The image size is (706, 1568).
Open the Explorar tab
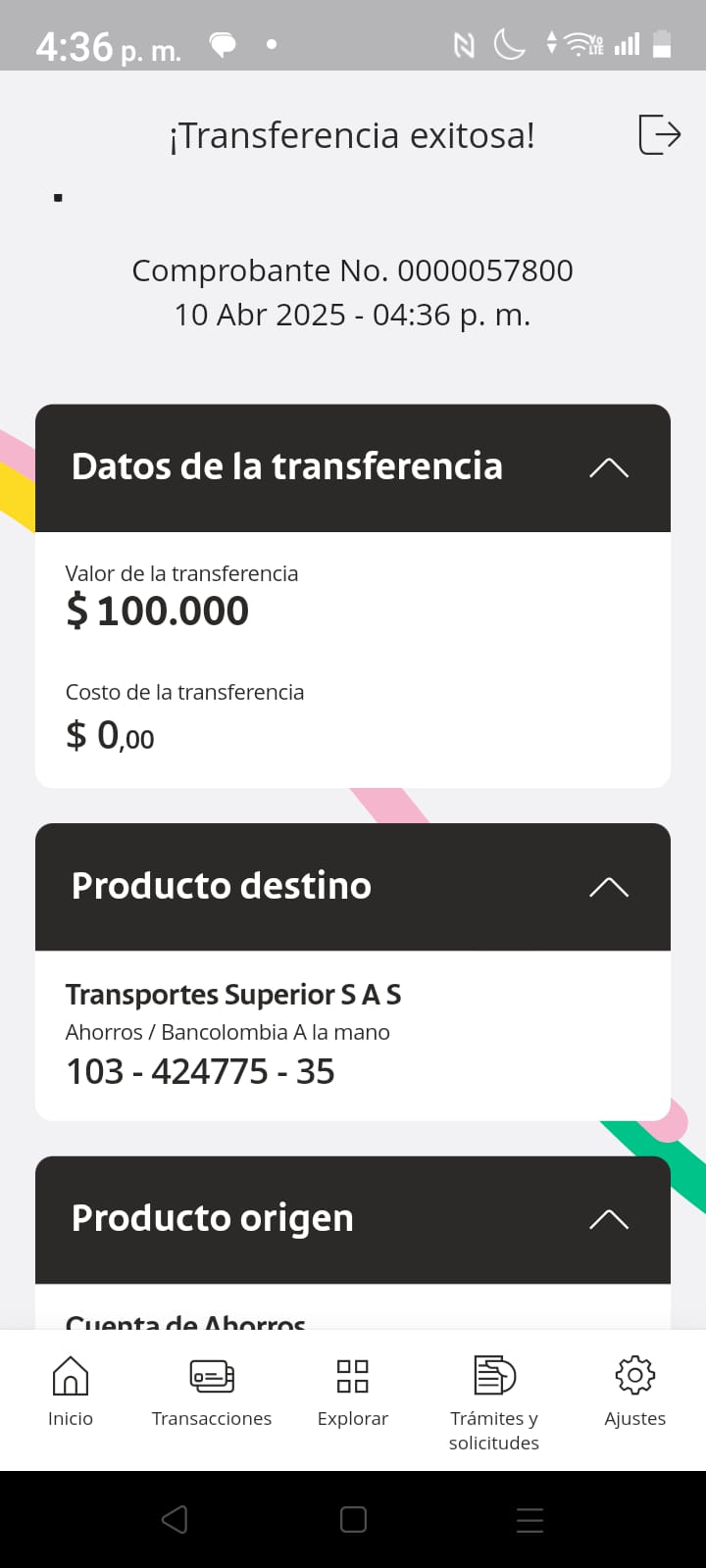coord(353,1391)
